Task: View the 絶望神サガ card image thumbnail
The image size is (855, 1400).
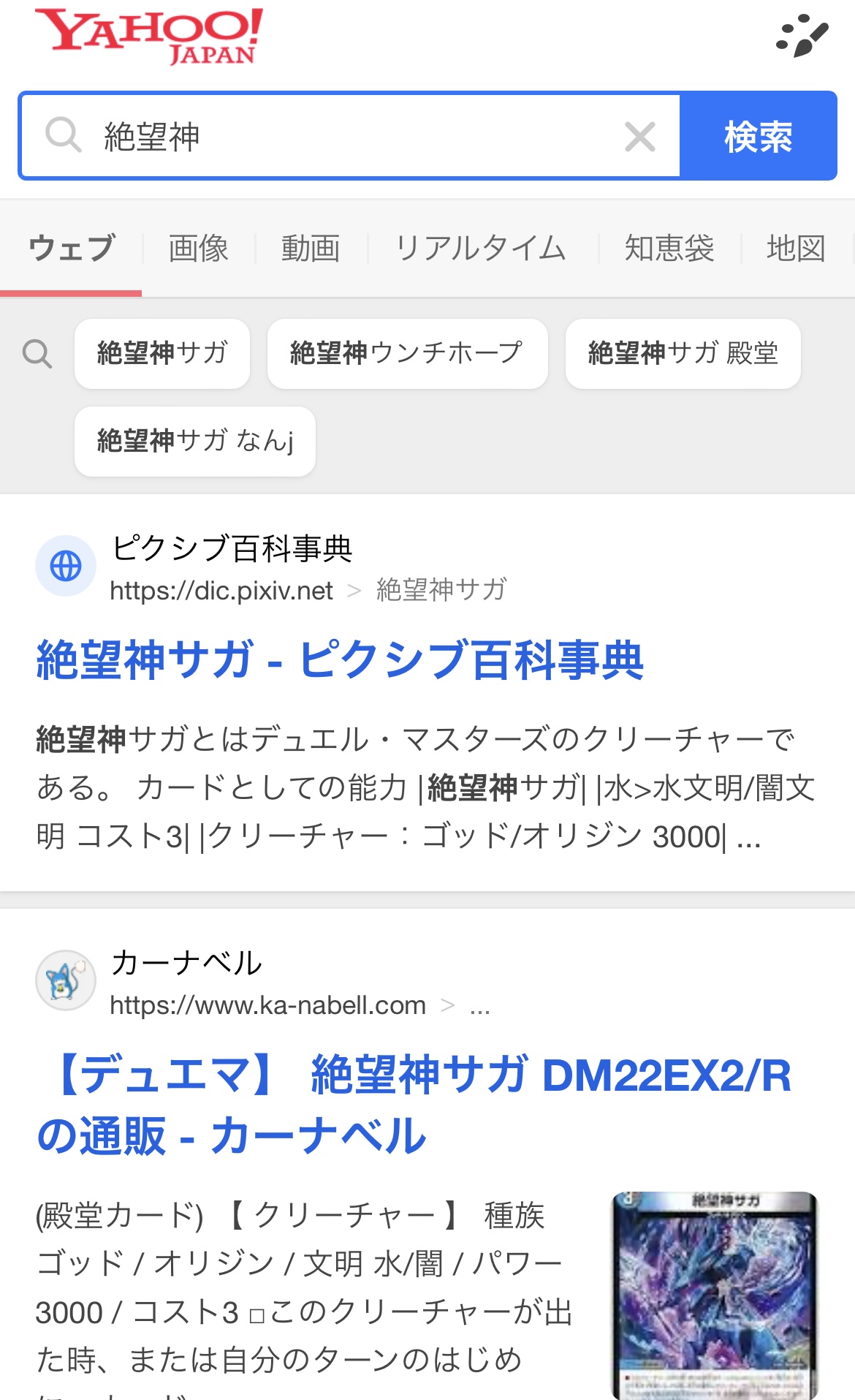Action: coord(715,1295)
